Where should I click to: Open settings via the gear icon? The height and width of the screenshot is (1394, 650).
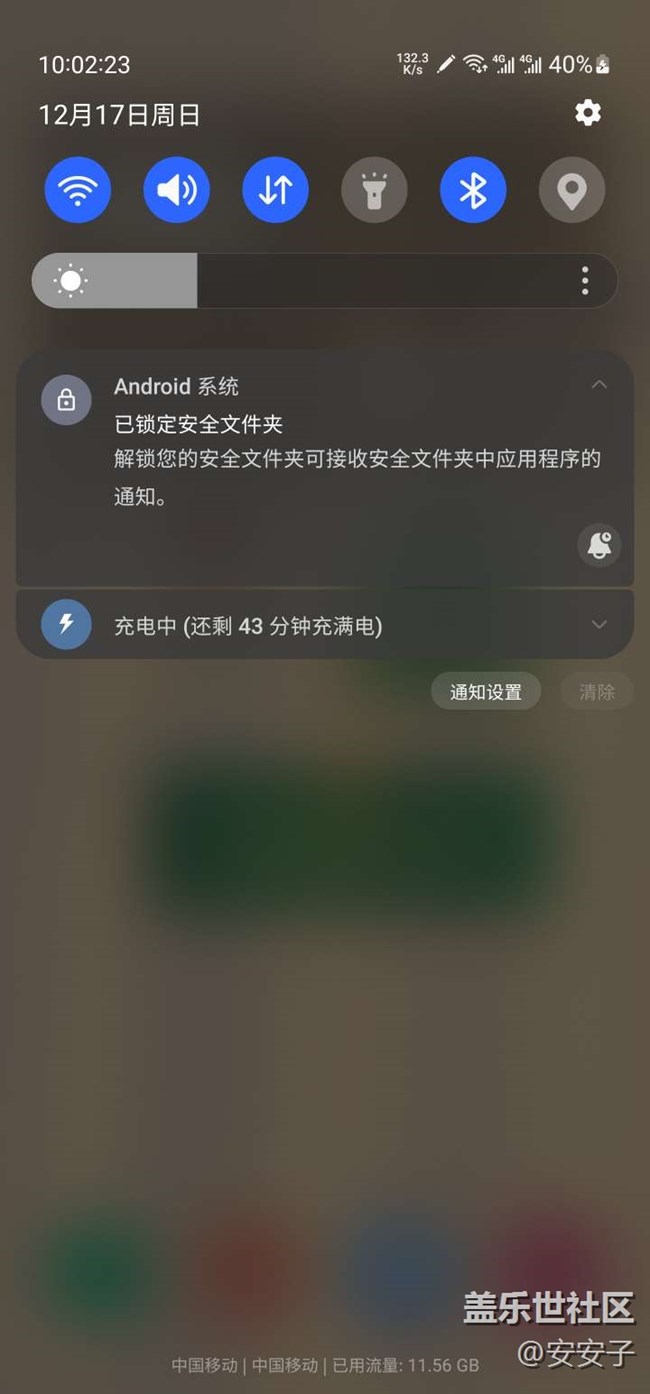tap(588, 113)
